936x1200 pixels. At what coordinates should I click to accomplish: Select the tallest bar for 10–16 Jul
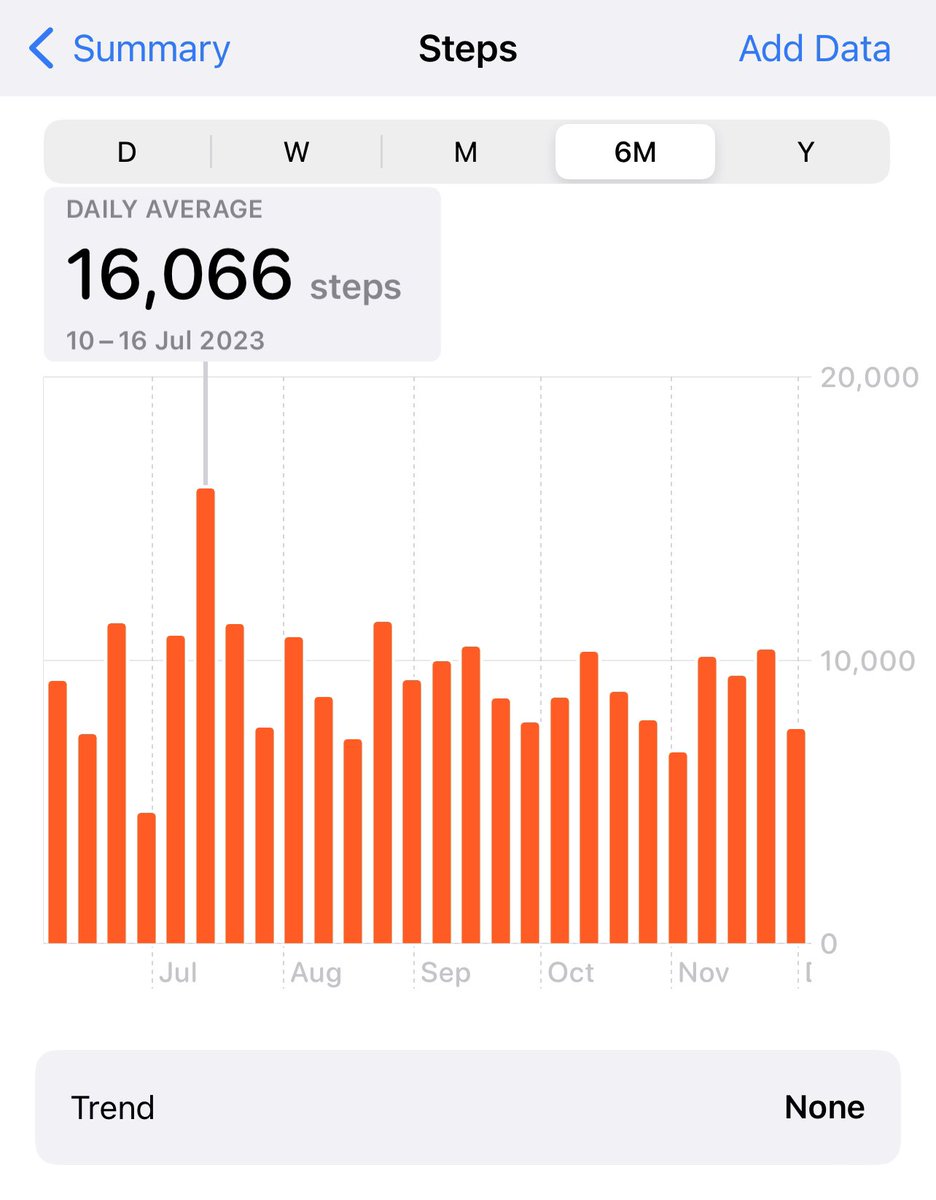point(205,715)
